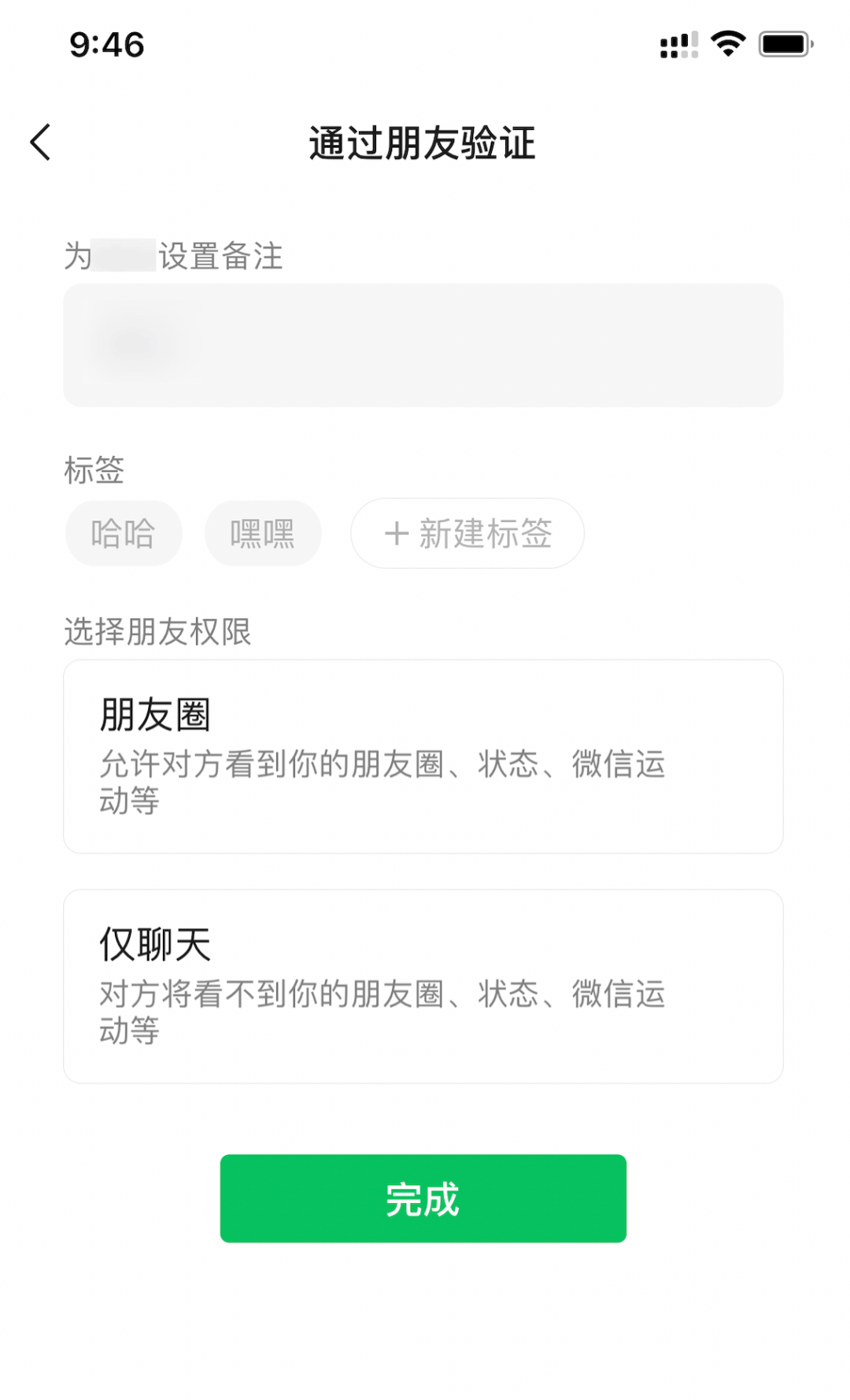850x1400 pixels.
Task: Click the remark input field
Action: pyautogui.click(x=423, y=345)
